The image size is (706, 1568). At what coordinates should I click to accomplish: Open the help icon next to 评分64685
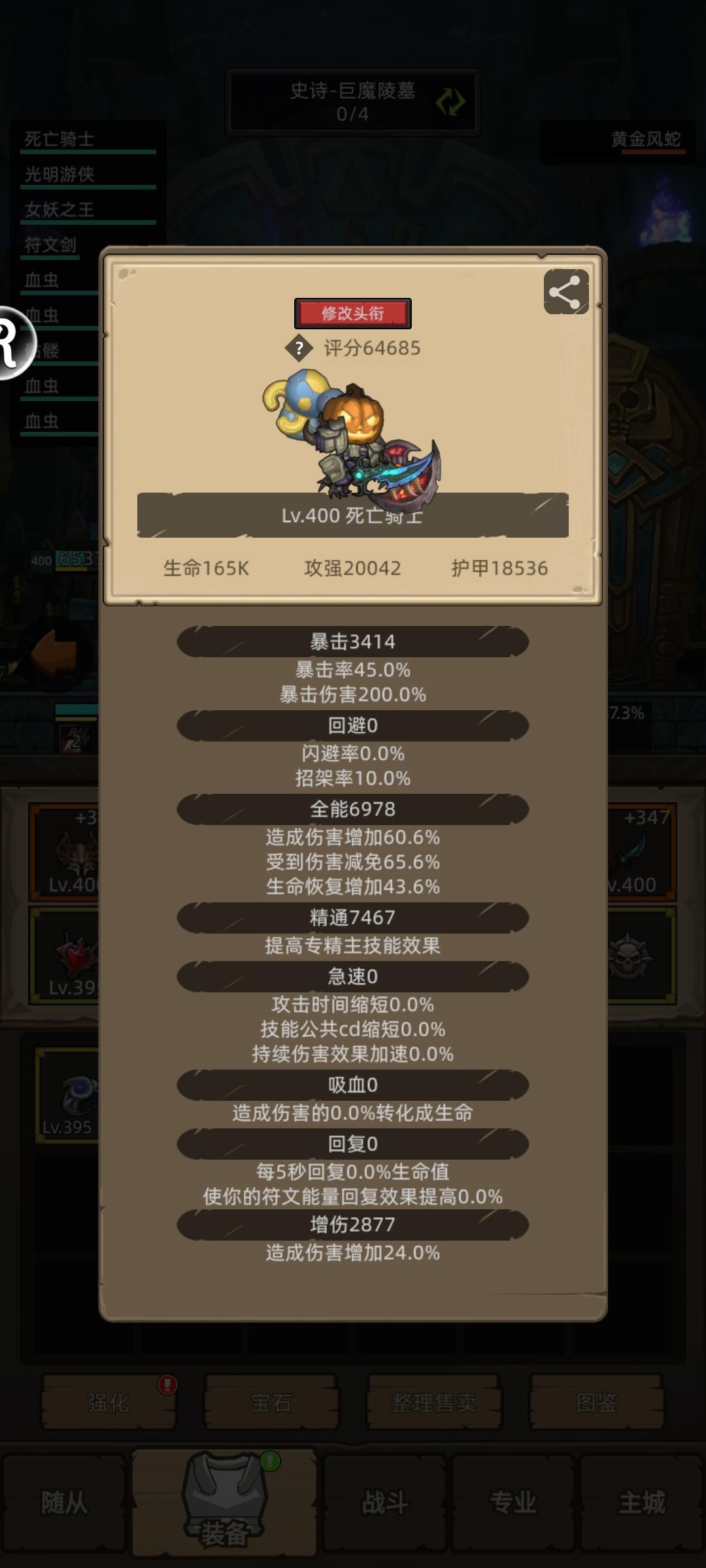pos(299,348)
